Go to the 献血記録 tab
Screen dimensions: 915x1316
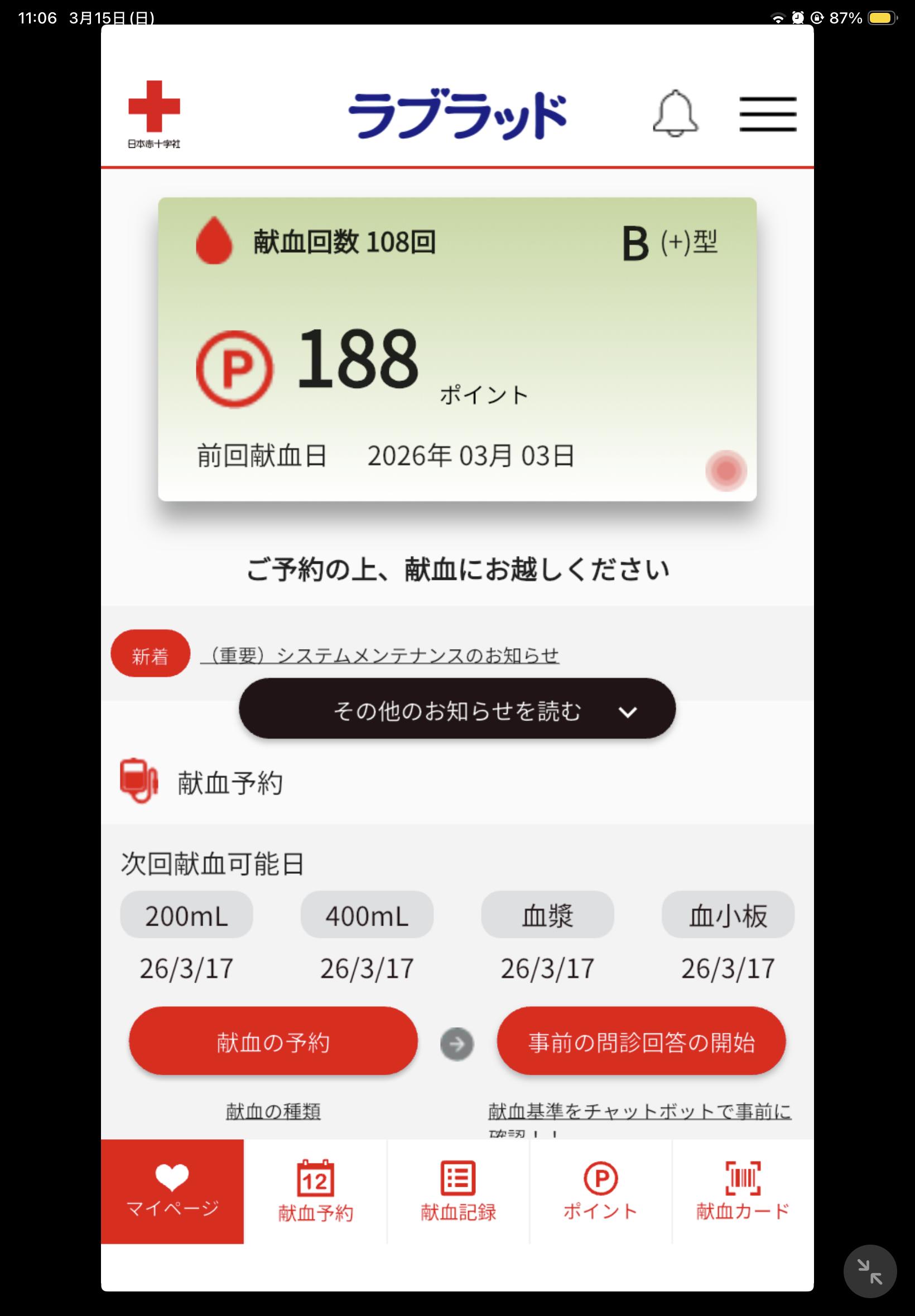[x=458, y=1191]
